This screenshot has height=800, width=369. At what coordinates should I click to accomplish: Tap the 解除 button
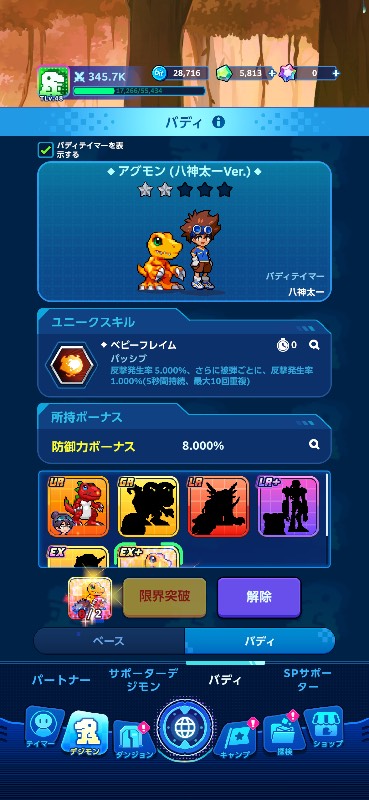259,597
